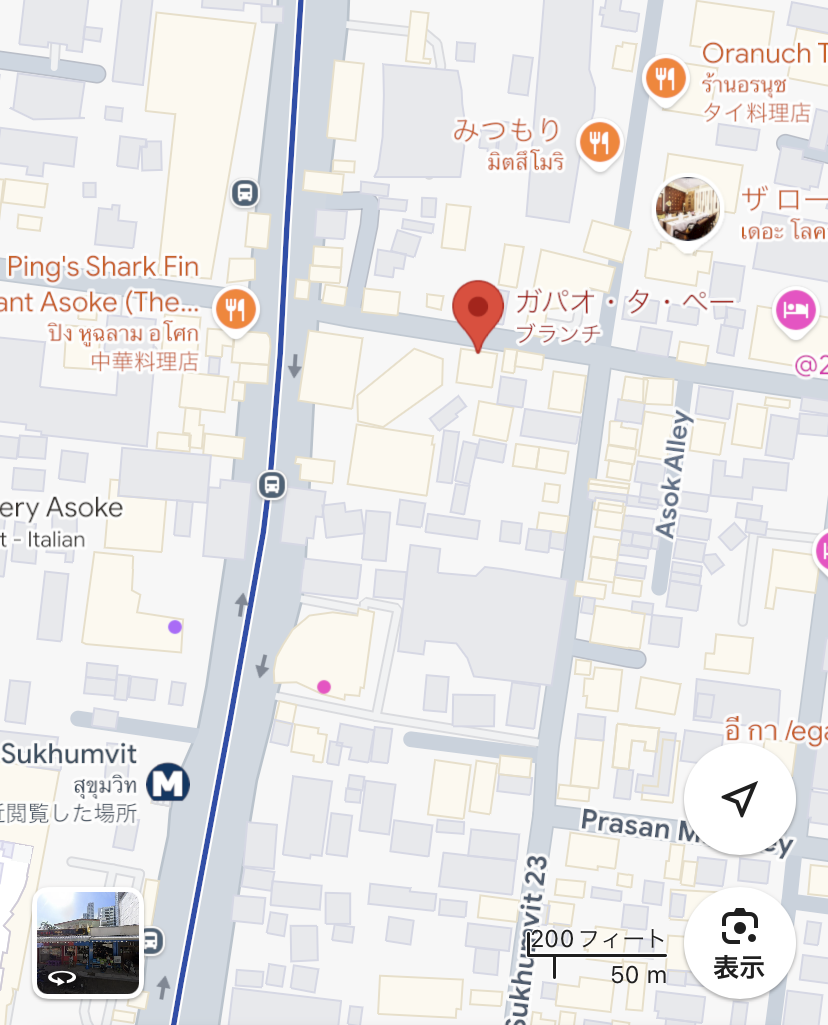This screenshot has width=828, height=1025.
Task: Tap the Sukhumvit MRT station icon
Action: pos(167,782)
